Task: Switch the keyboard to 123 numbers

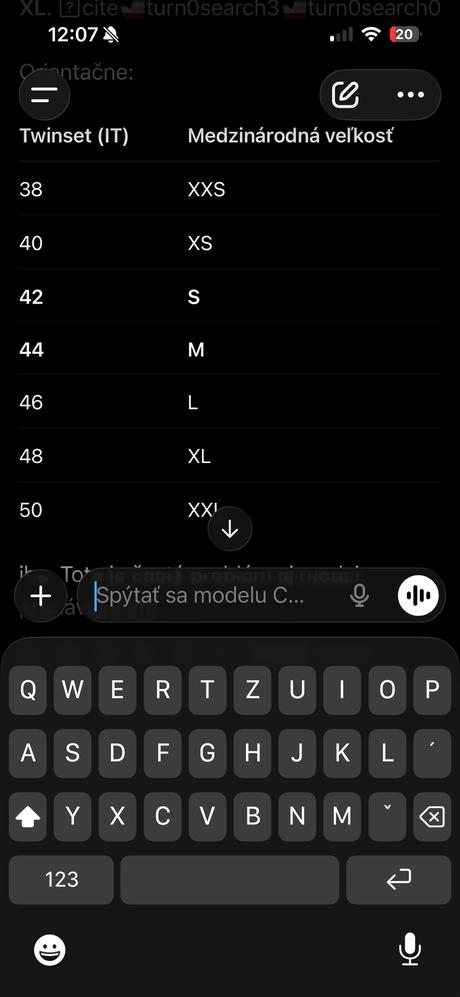Action: coord(62,879)
